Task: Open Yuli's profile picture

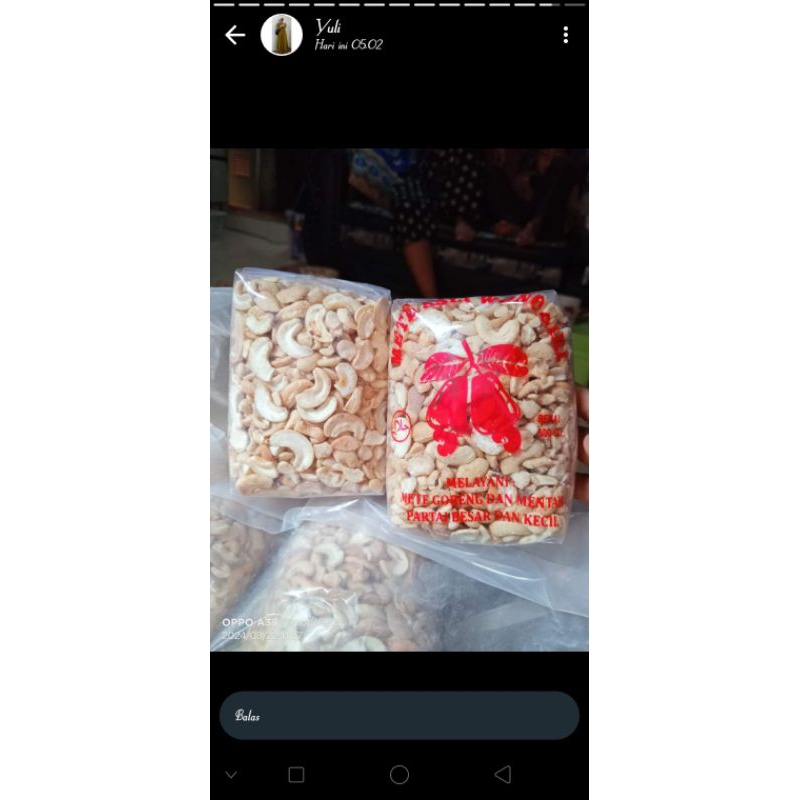Action: coord(281,35)
